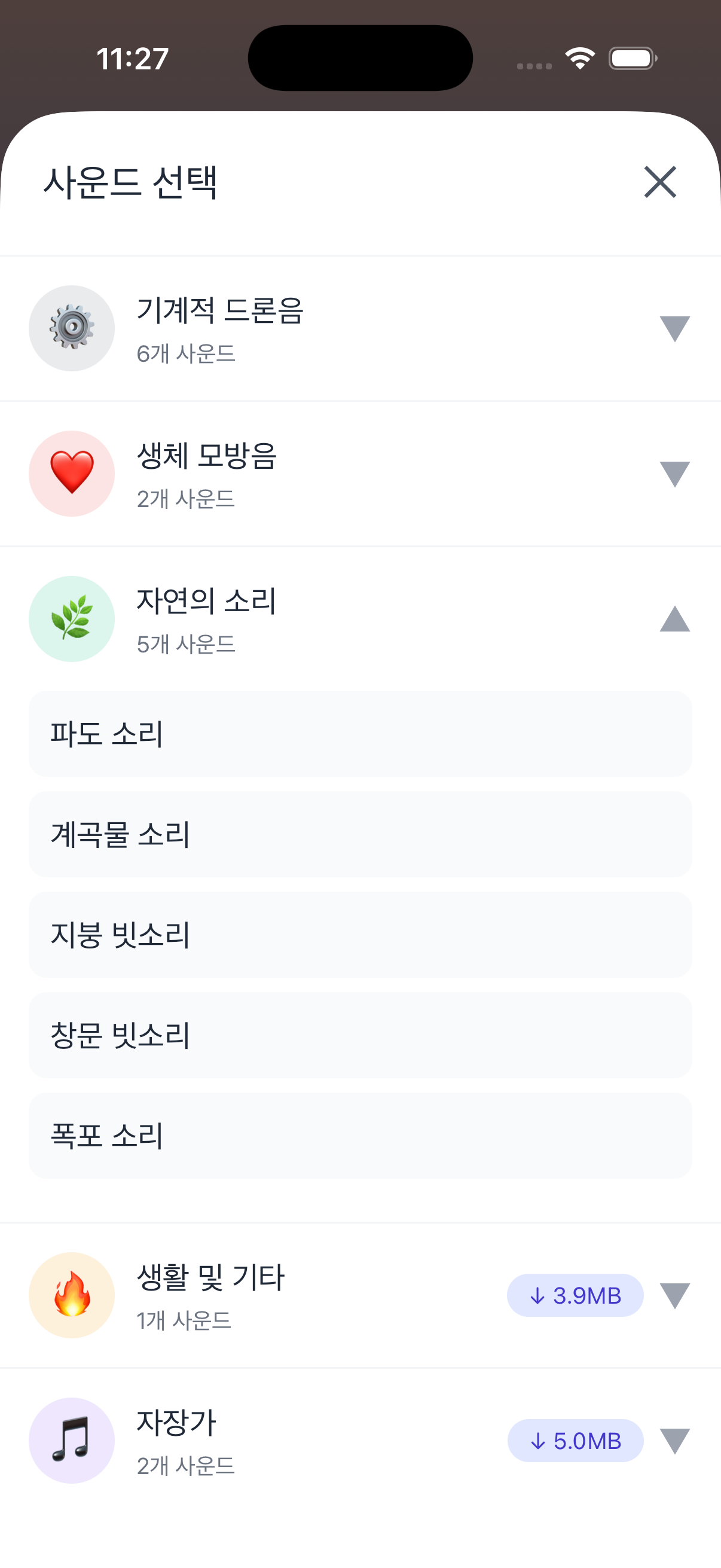Select the 창문 빗소리 sound

[360, 1035]
